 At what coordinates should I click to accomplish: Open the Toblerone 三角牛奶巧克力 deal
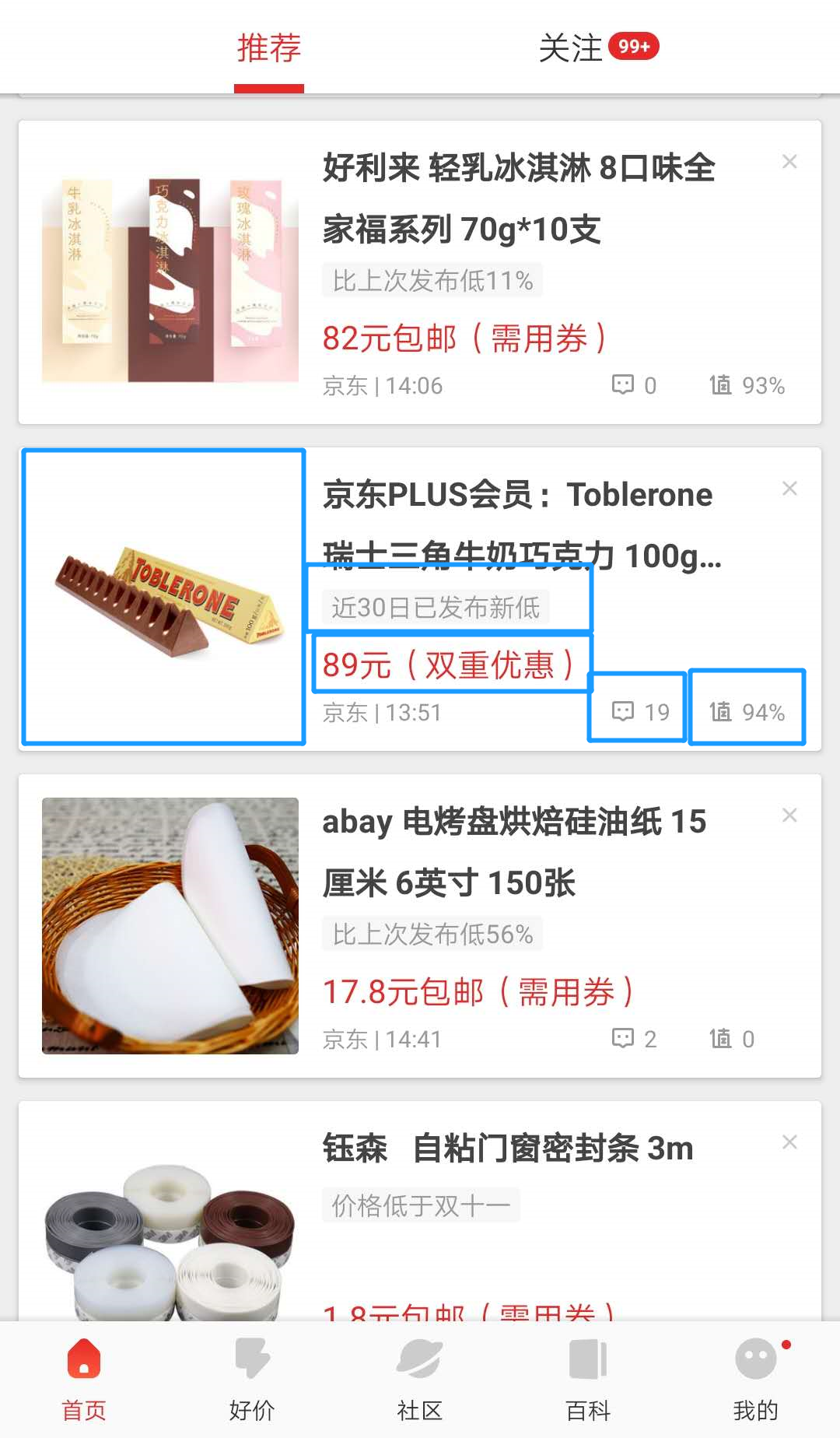coord(517,525)
